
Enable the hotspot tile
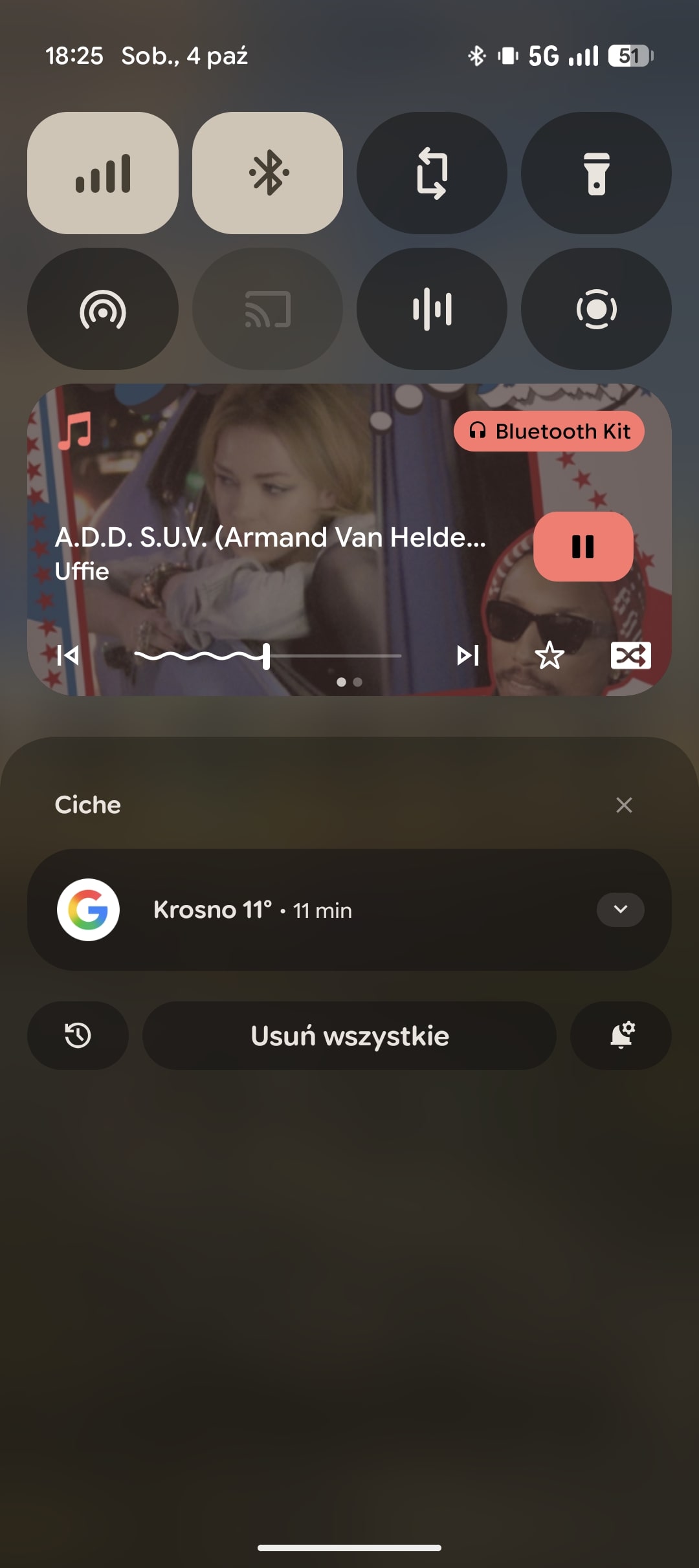(x=103, y=309)
